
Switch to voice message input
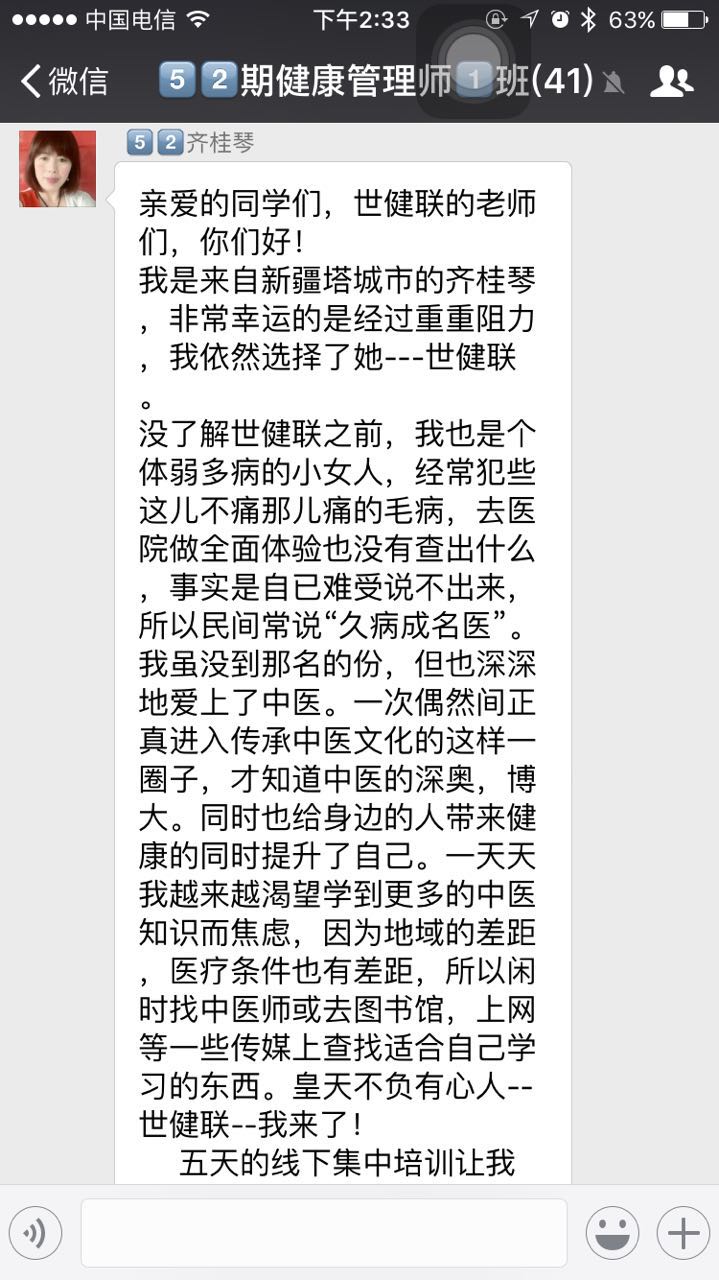click(36, 1233)
